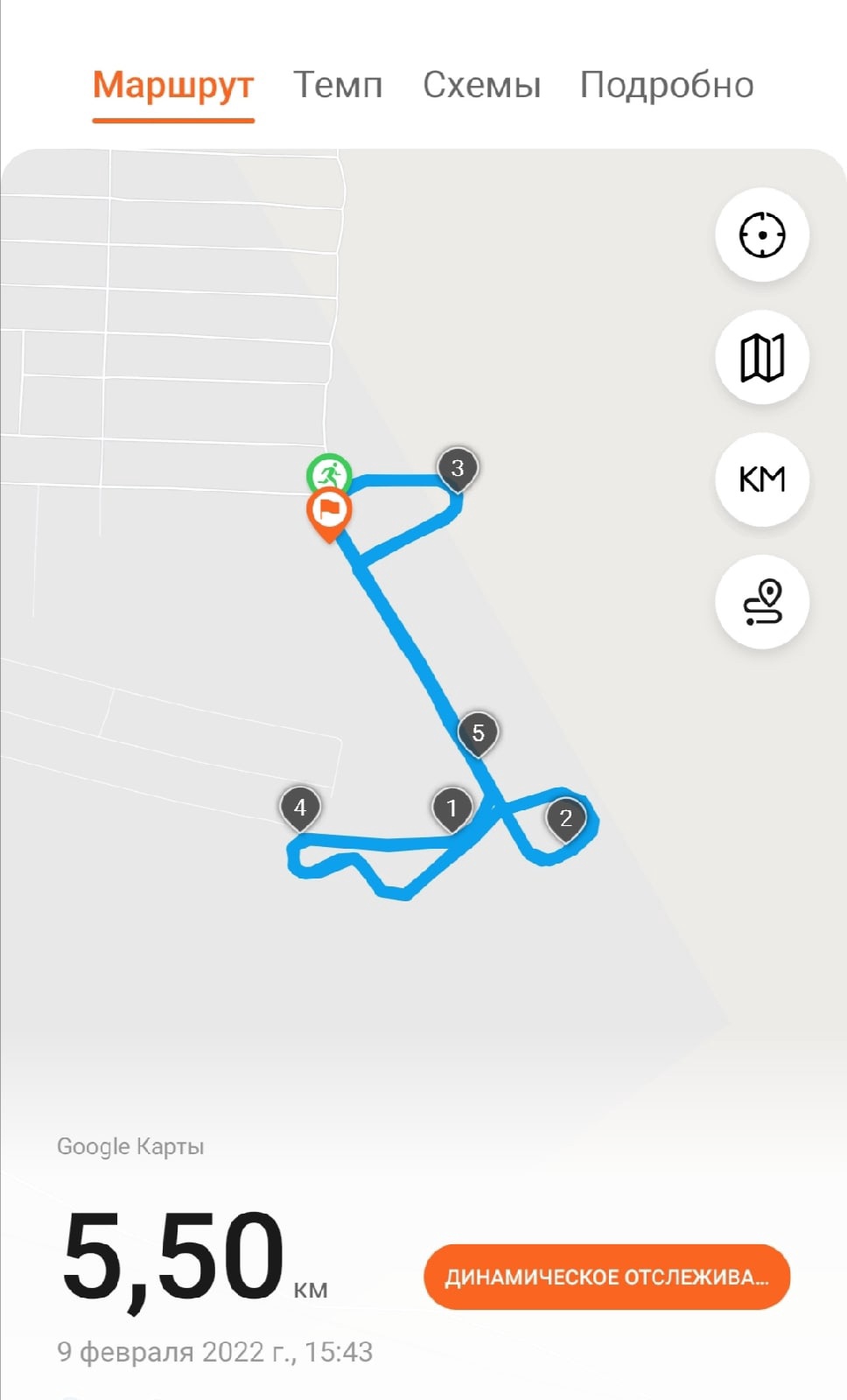Open the route path options icon
Image resolution: width=847 pixels, height=1400 pixels.
click(x=762, y=602)
